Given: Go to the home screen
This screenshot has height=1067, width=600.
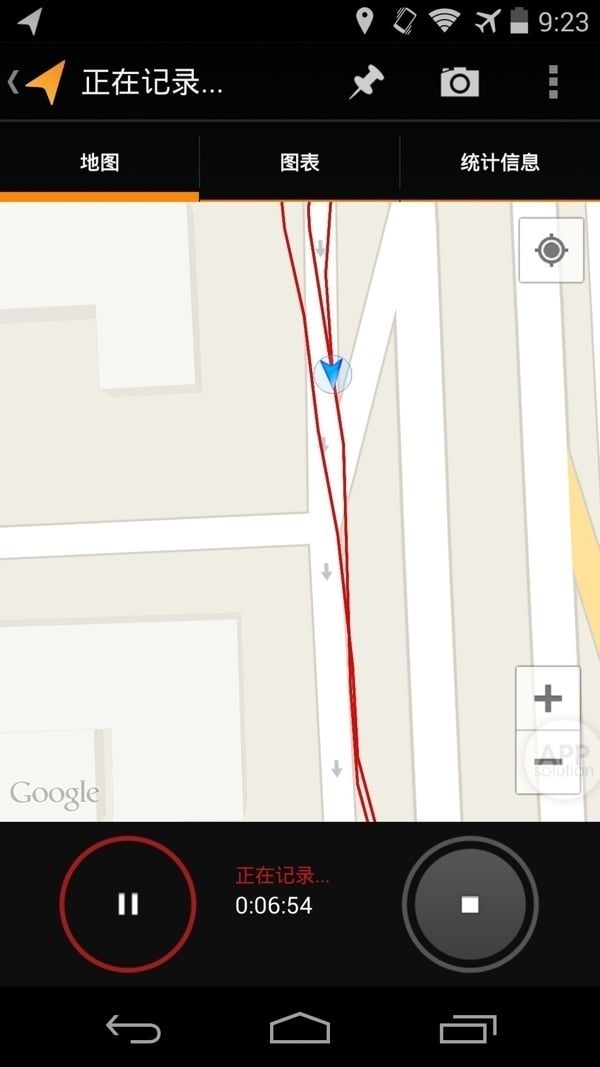Looking at the screenshot, I should click(x=300, y=1028).
